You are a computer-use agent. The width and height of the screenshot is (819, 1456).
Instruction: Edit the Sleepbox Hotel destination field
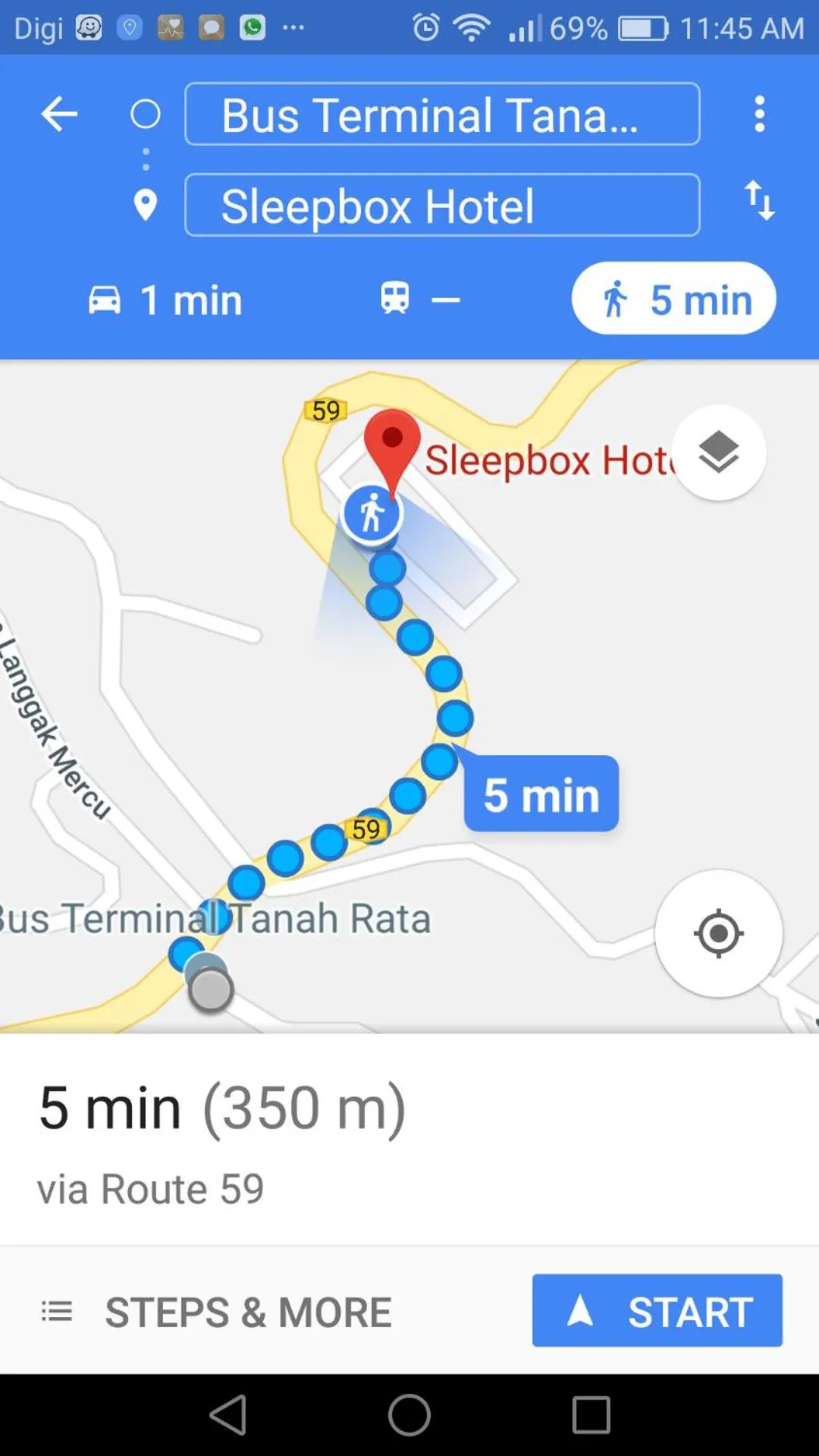click(x=441, y=206)
